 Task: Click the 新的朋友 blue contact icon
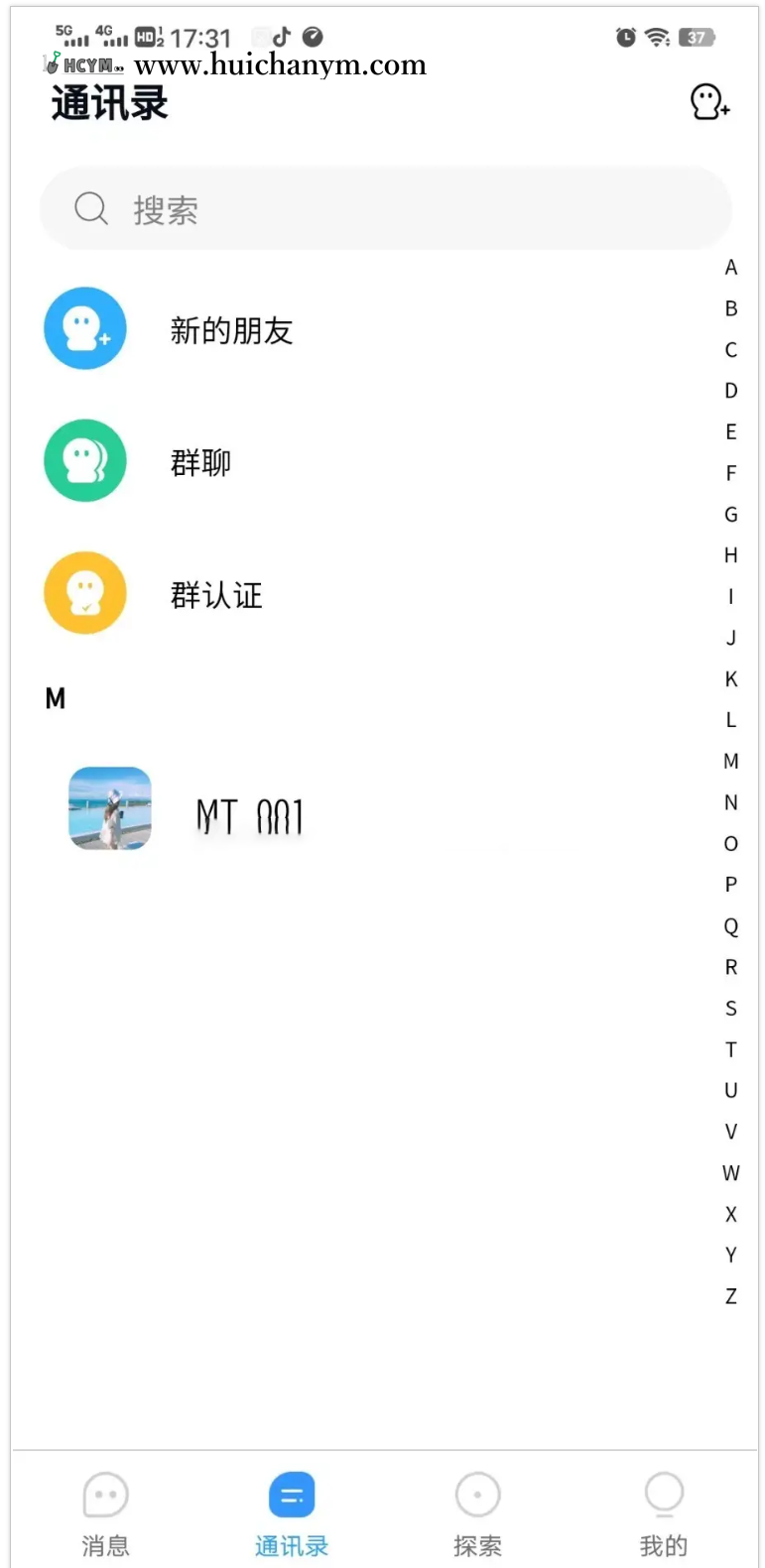85,327
